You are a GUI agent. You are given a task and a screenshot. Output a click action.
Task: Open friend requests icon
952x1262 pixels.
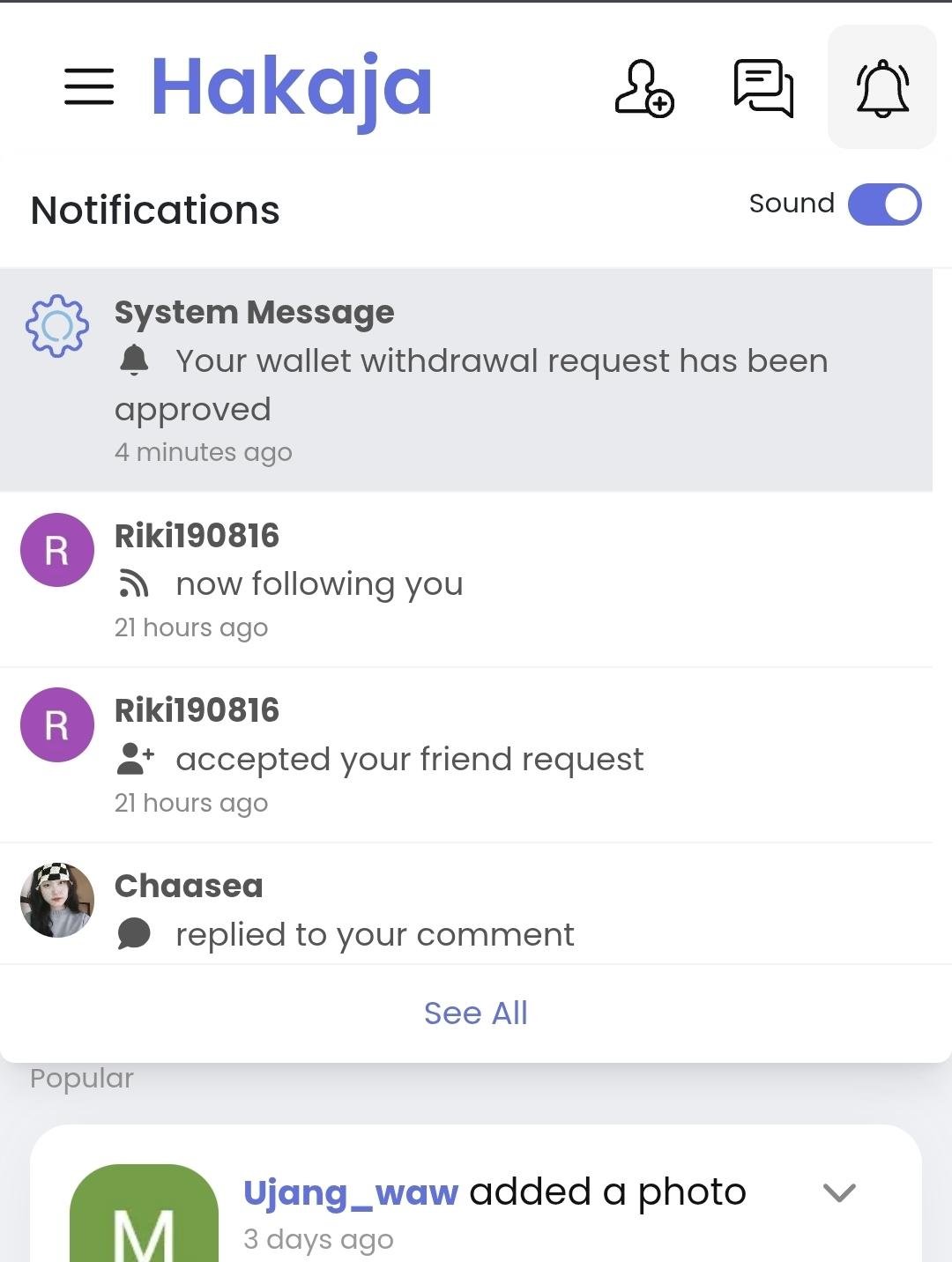(643, 87)
